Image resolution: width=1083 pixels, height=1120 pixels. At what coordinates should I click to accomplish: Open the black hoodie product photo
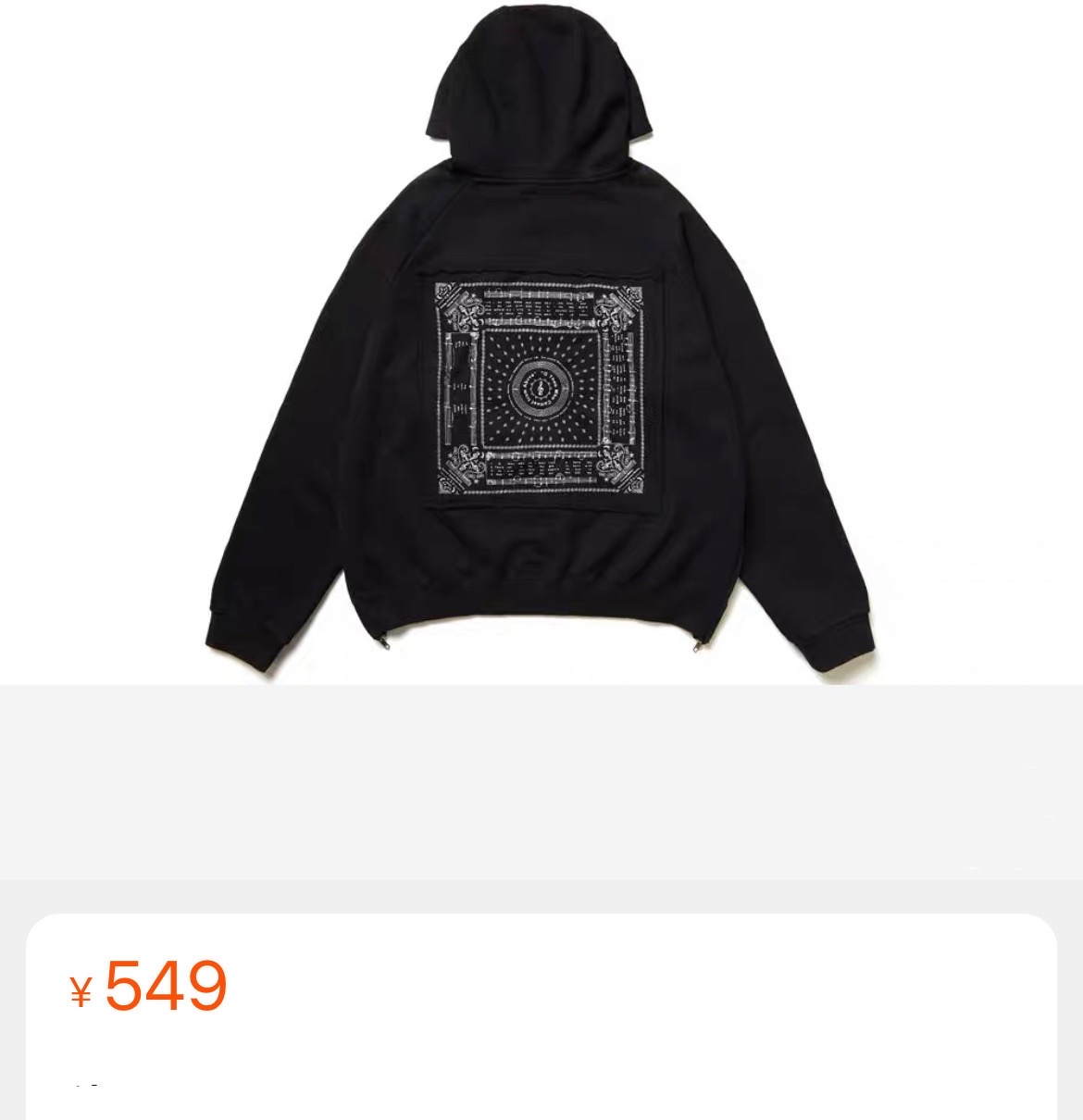[x=541, y=342]
